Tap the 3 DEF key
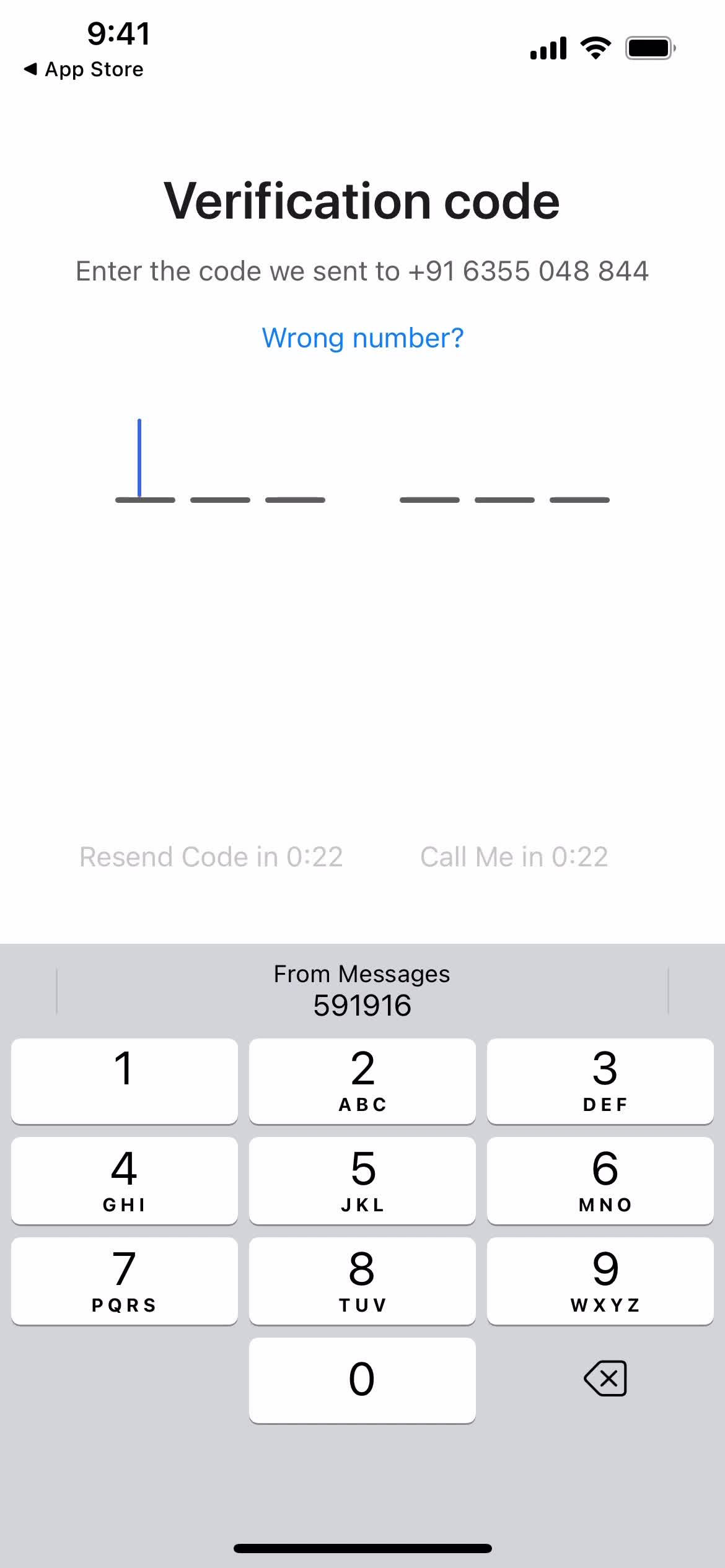The image size is (725, 1568). (600, 1081)
